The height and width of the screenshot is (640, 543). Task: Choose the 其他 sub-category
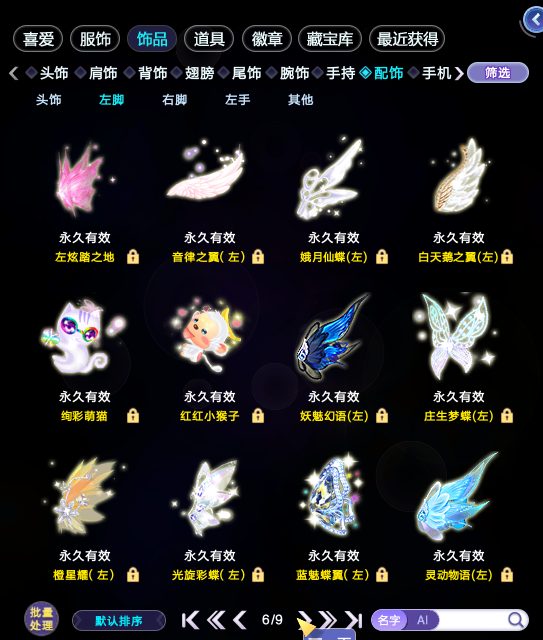point(300,100)
